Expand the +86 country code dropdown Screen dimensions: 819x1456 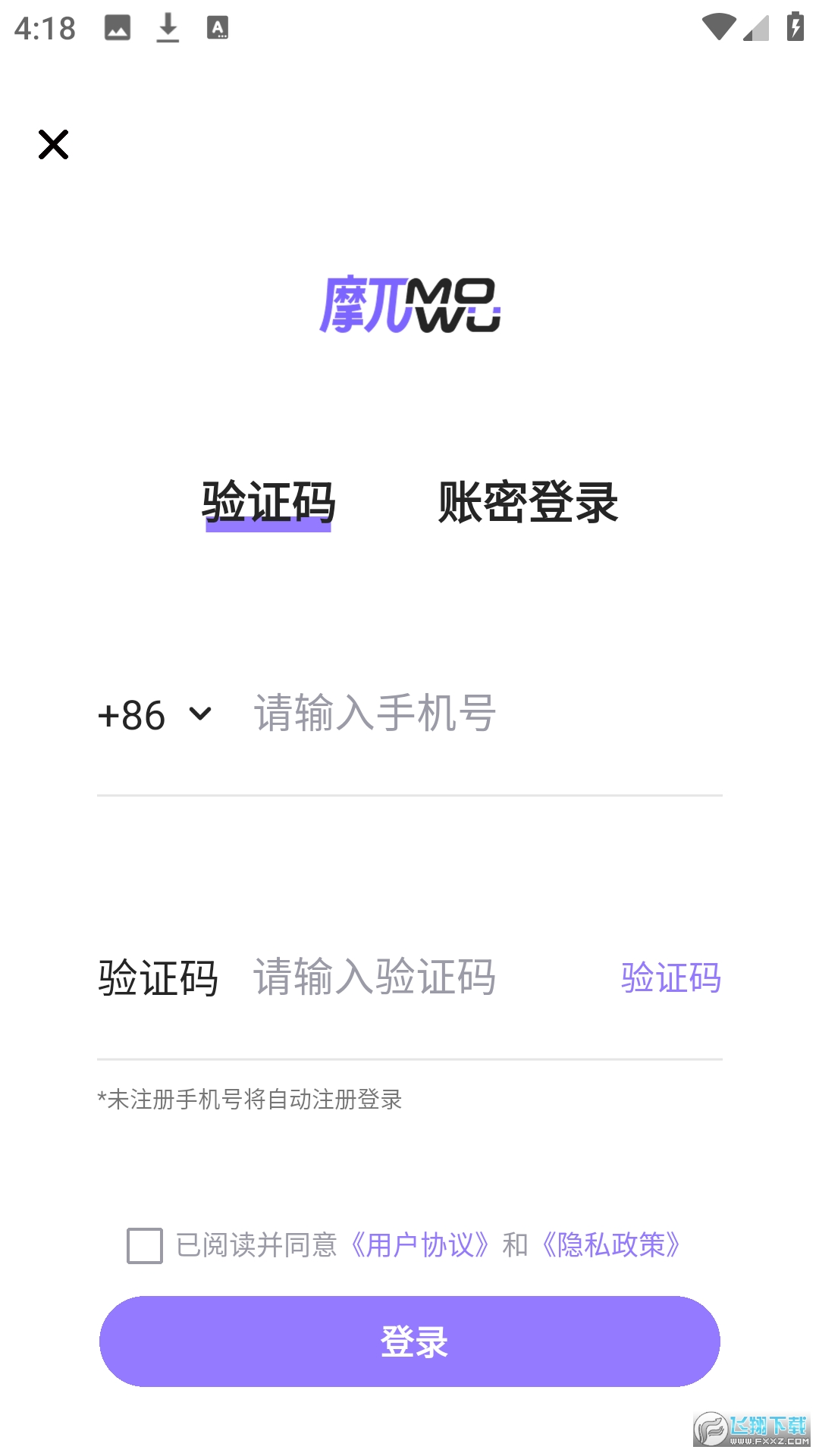tap(155, 714)
